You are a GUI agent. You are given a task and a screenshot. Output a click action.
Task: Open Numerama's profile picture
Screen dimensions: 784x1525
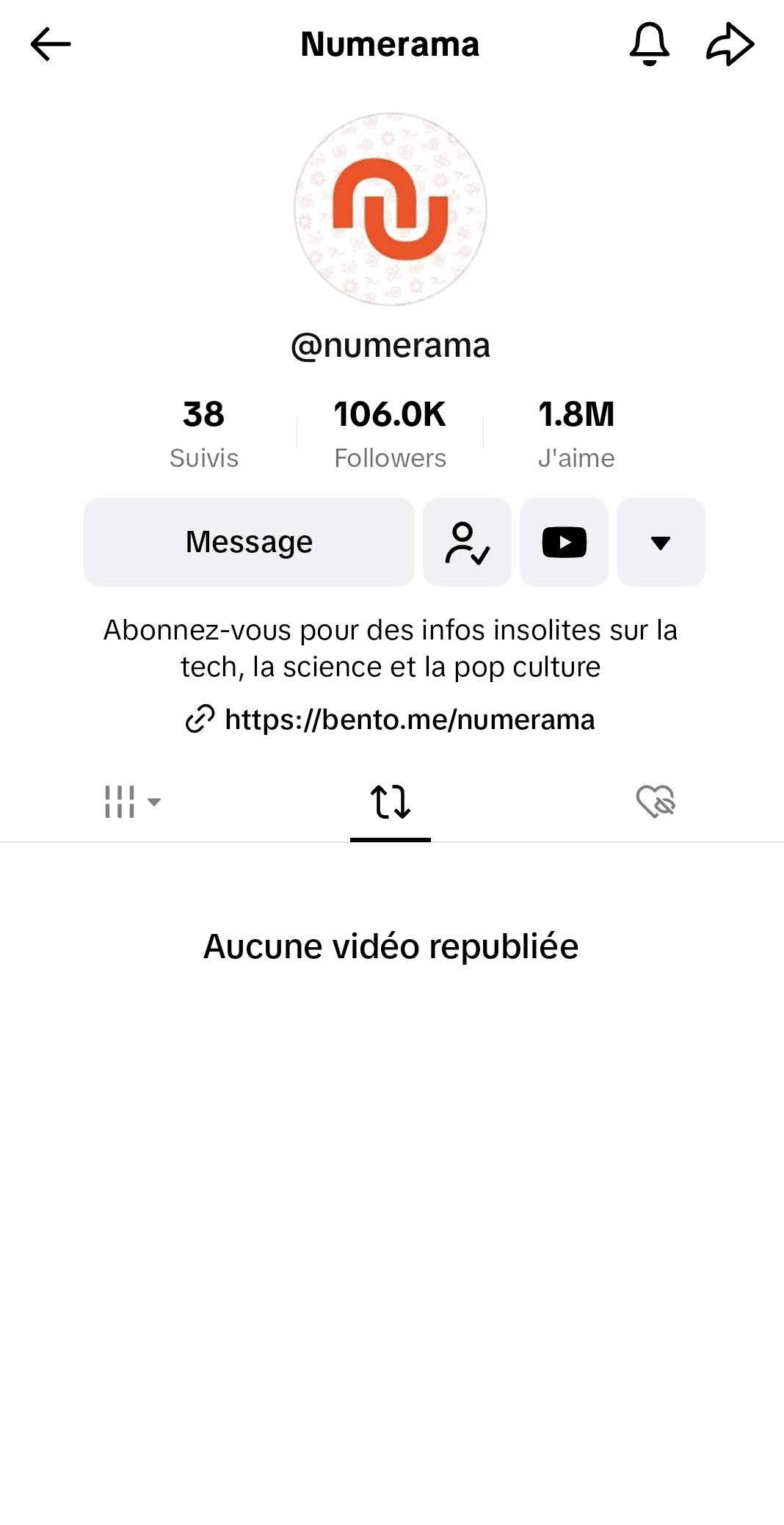click(391, 209)
